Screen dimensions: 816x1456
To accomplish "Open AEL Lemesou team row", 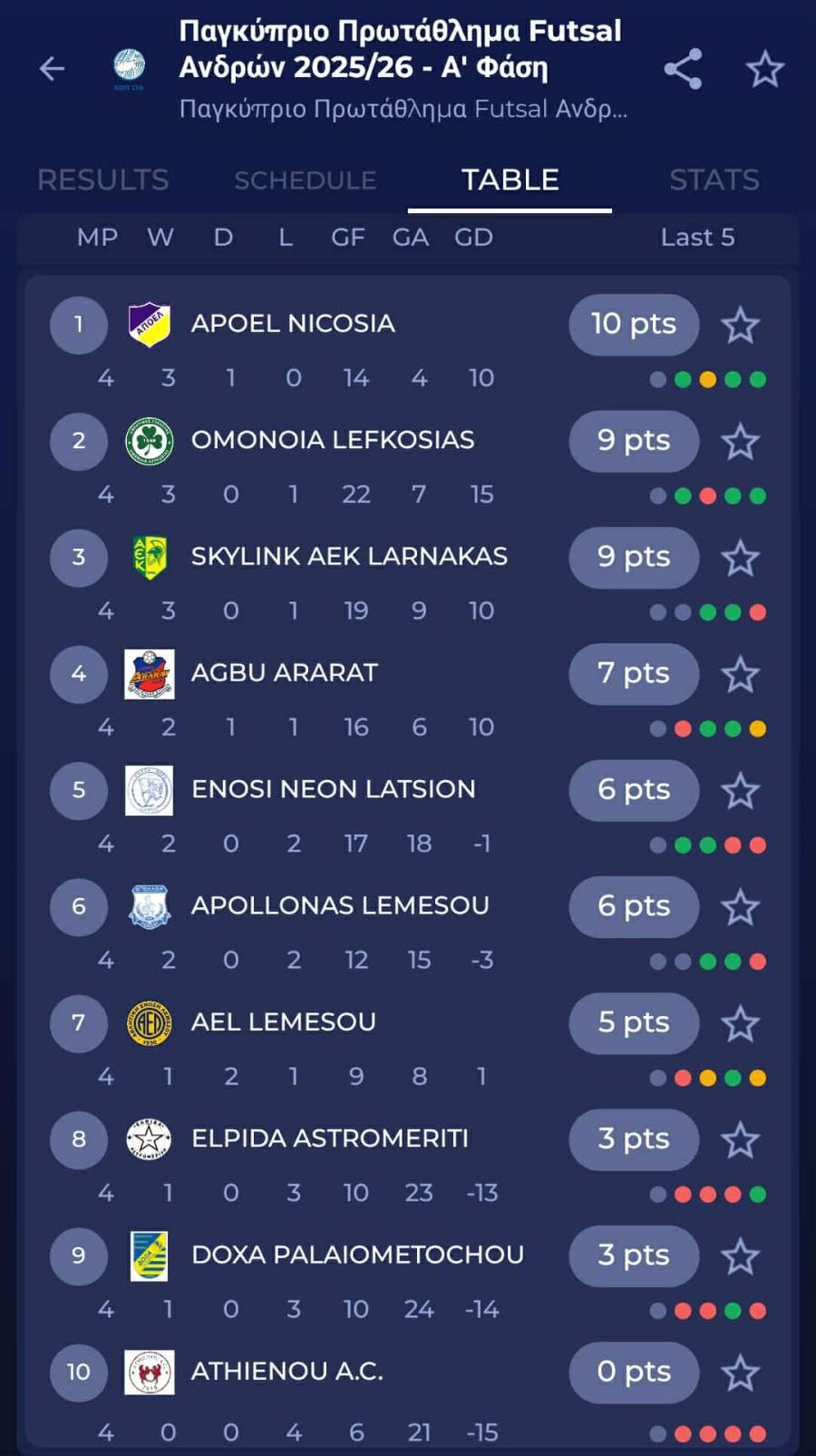I will point(283,1022).
